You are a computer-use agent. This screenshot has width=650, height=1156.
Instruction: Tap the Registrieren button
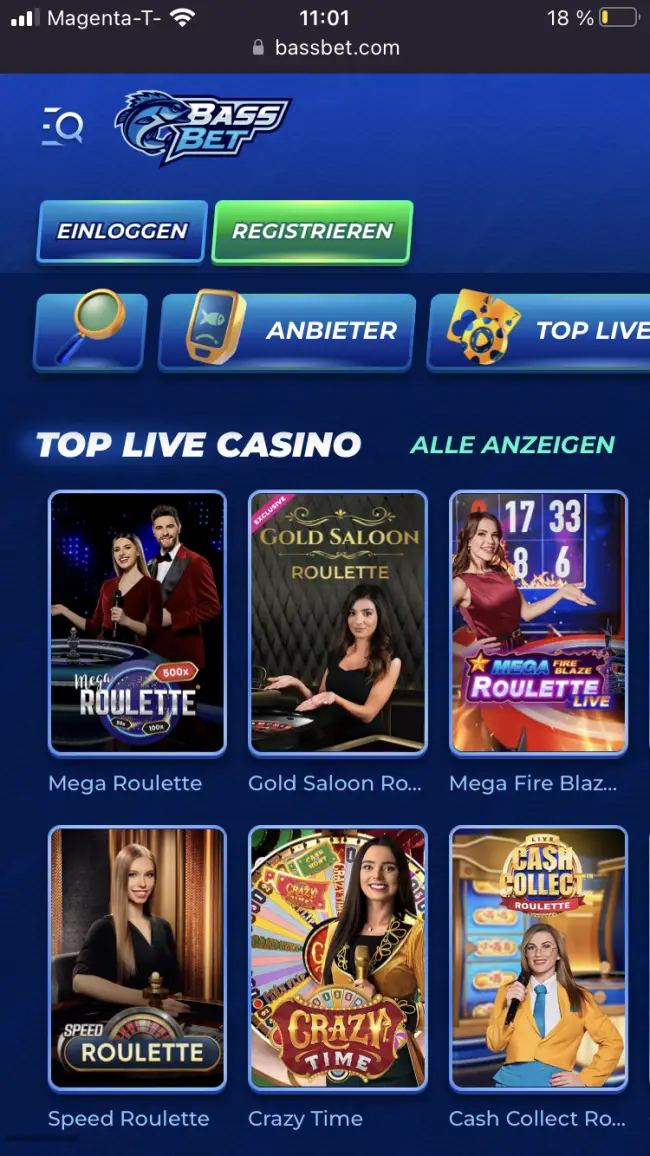pos(312,231)
